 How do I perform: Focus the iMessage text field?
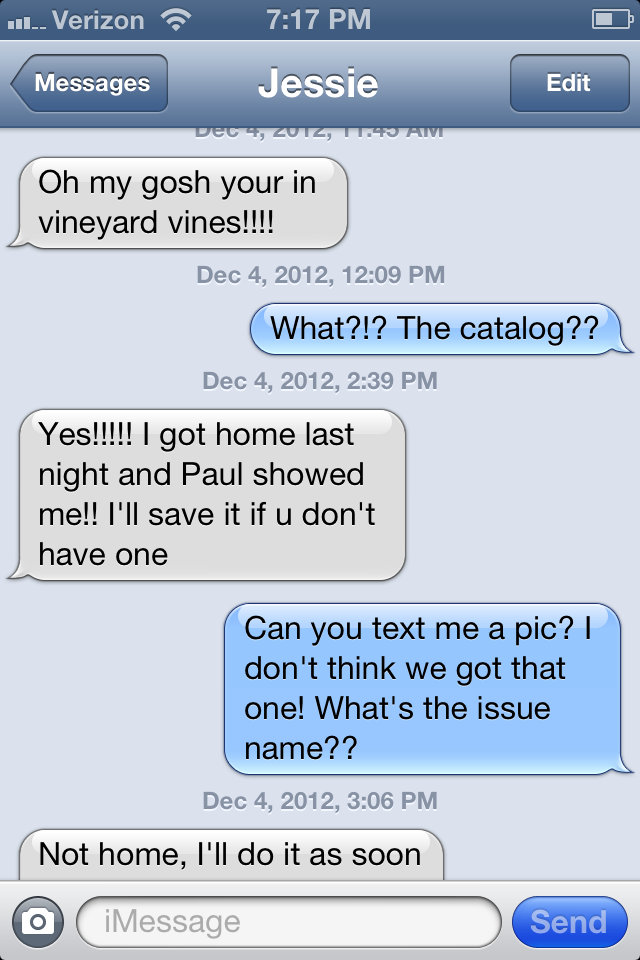(x=288, y=922)
